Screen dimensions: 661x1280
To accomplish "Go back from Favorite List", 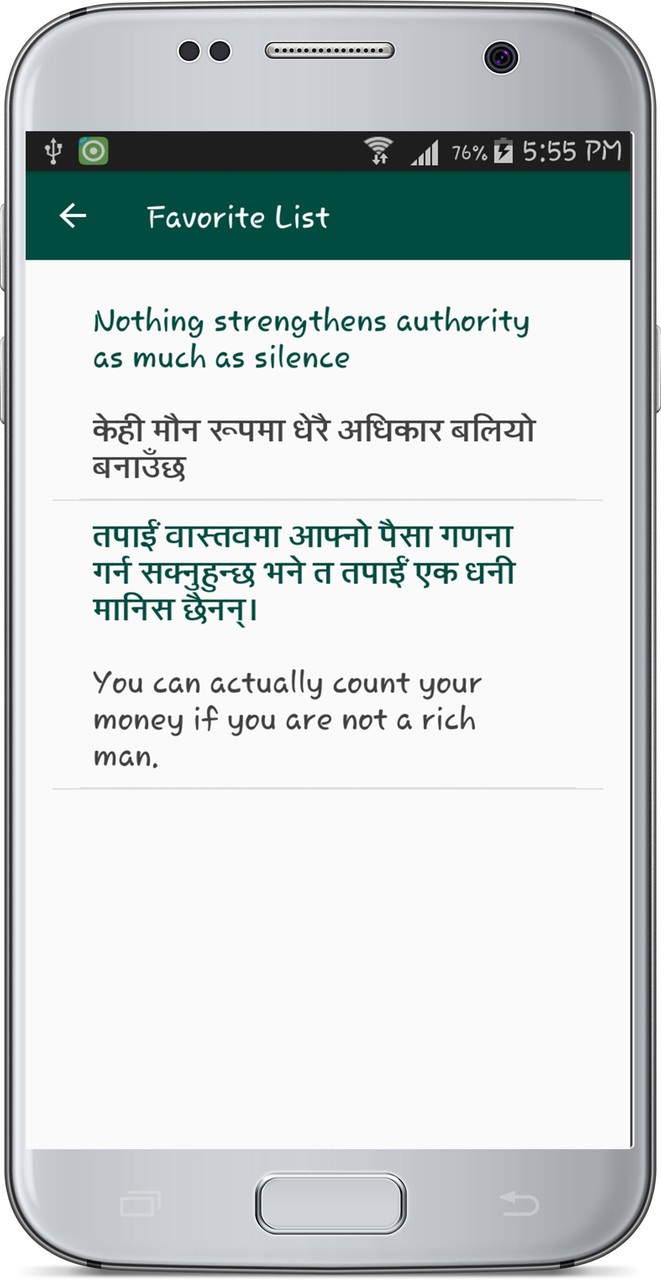I will pos(73,216).
